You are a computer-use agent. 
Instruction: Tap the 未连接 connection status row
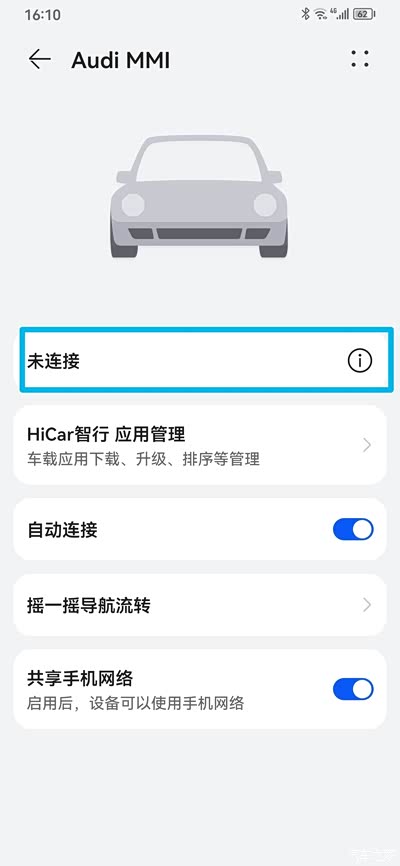click(x=207, y=360)
